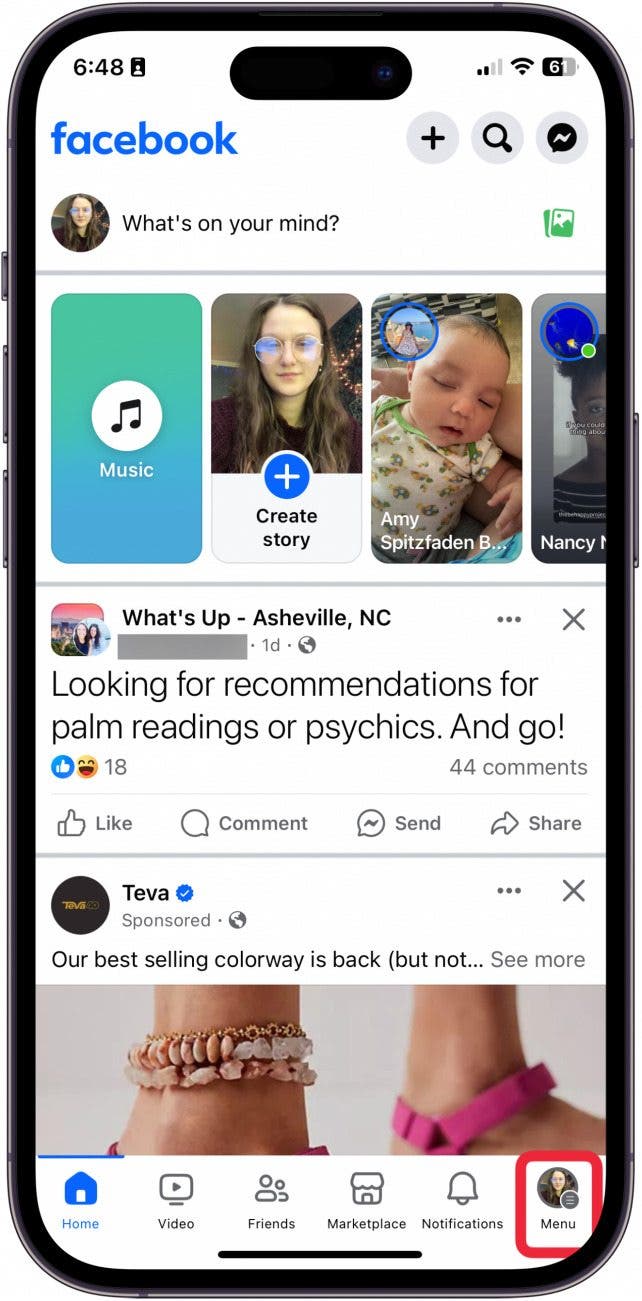View Amy Spitzfaden's story

(446, 428)
